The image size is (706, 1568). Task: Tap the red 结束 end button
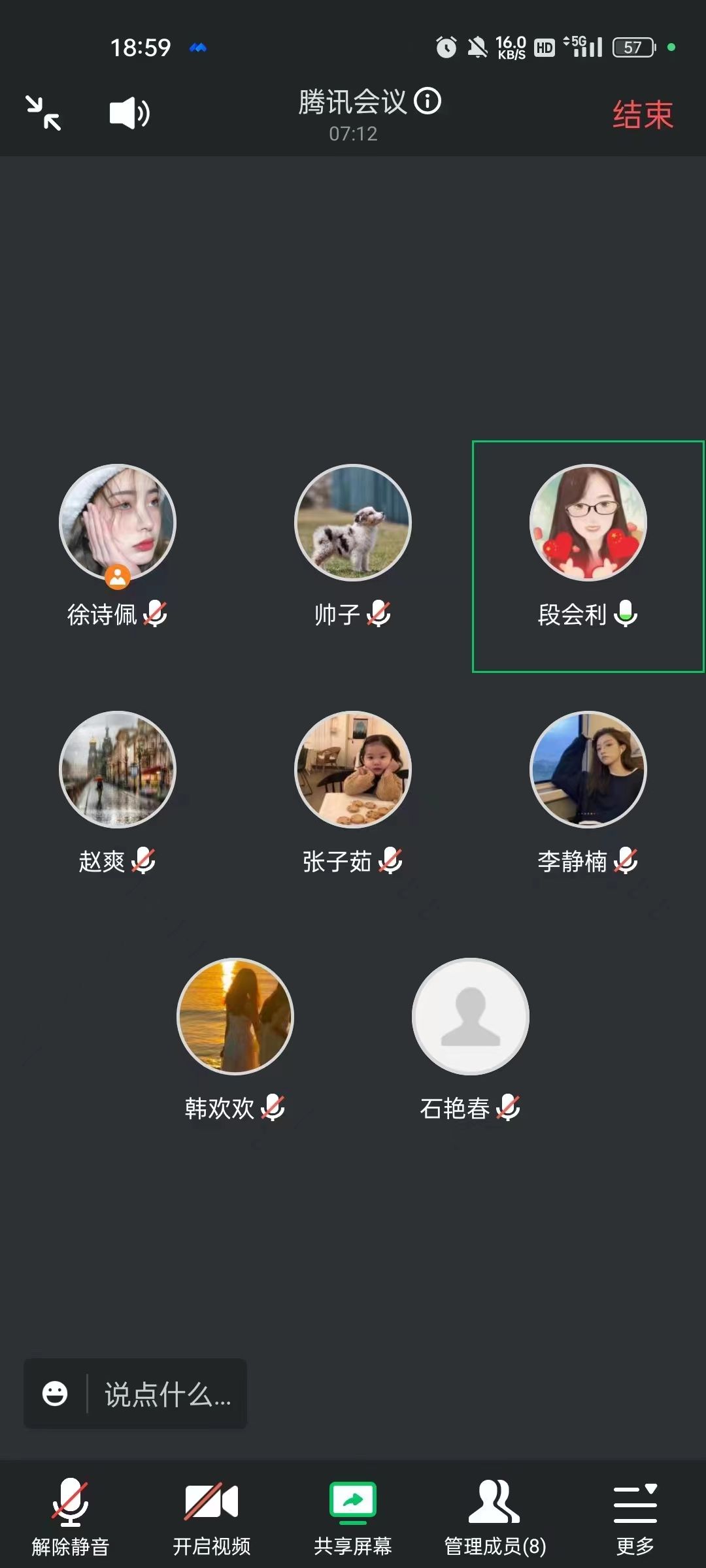pyautogui.click(x=642, y=115)
